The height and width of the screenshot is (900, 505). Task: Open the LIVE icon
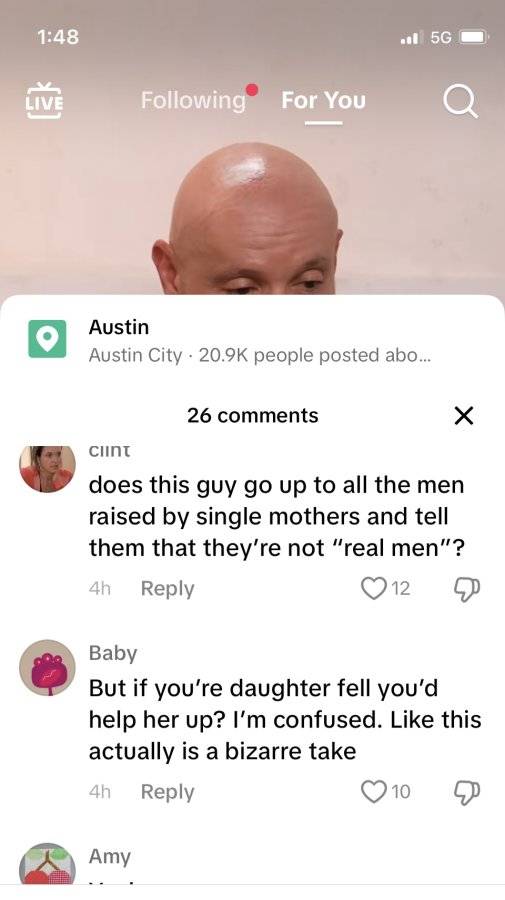tap(44, 100)
